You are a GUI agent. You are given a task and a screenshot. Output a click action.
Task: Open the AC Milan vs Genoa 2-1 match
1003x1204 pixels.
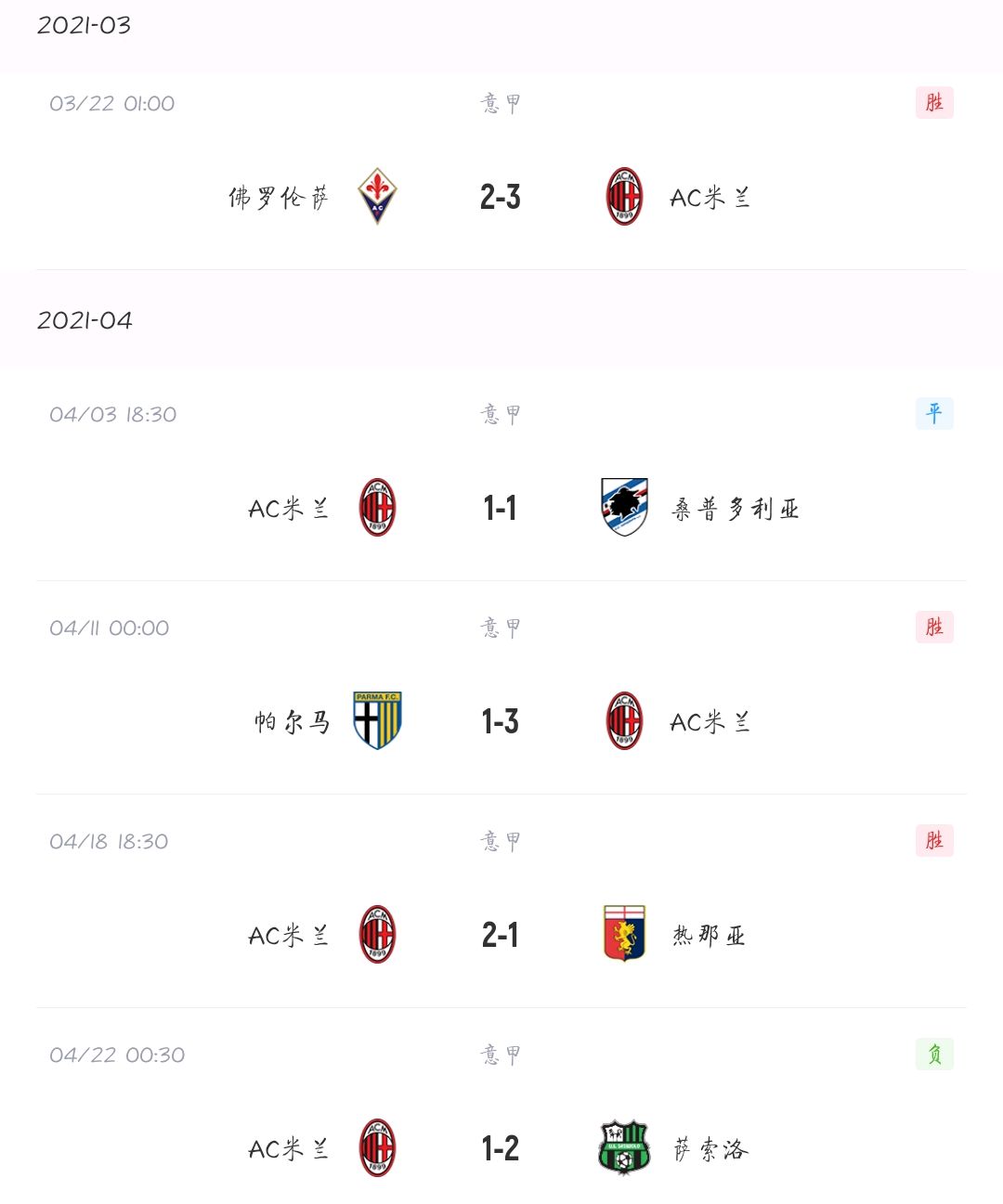pyautogui.click(x=501, y=935)
